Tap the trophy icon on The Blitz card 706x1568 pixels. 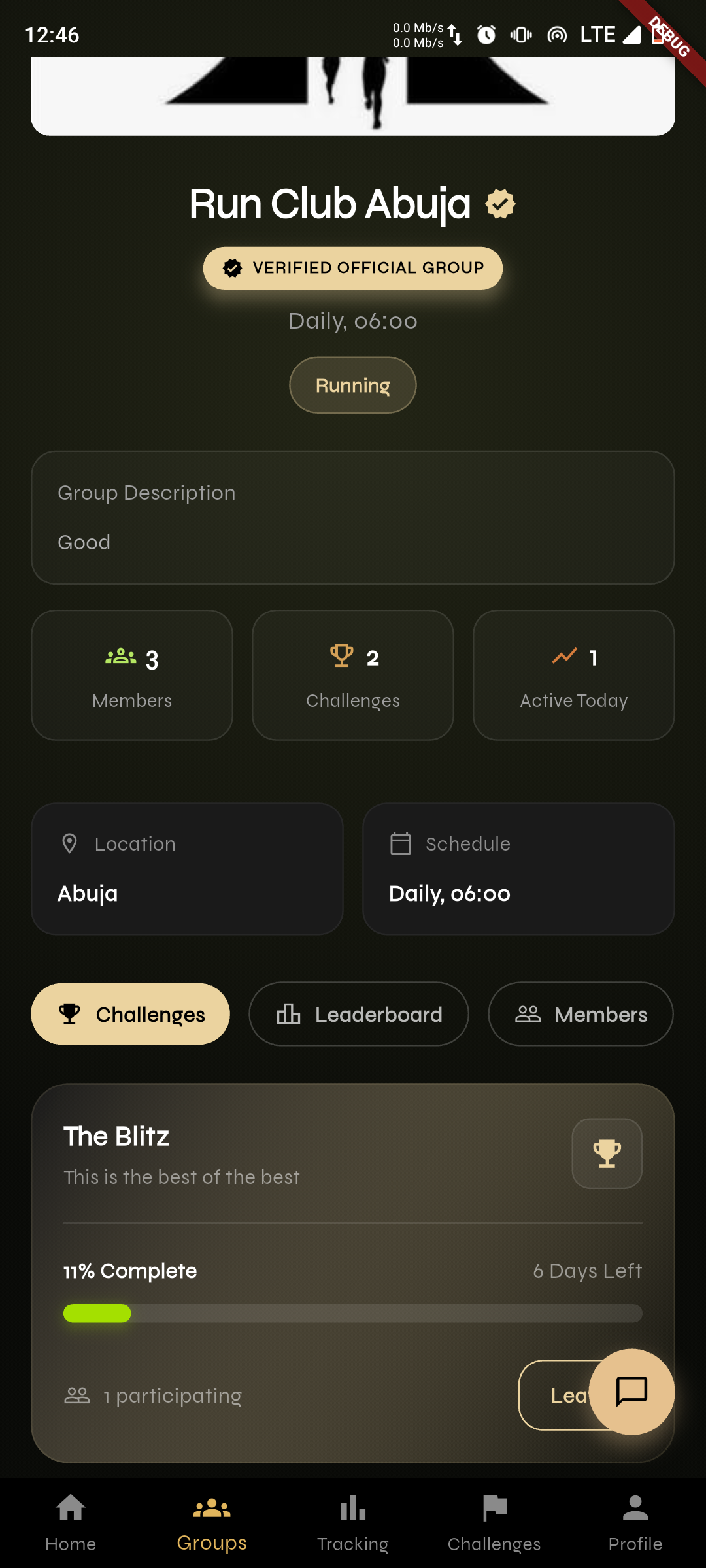606,1152
